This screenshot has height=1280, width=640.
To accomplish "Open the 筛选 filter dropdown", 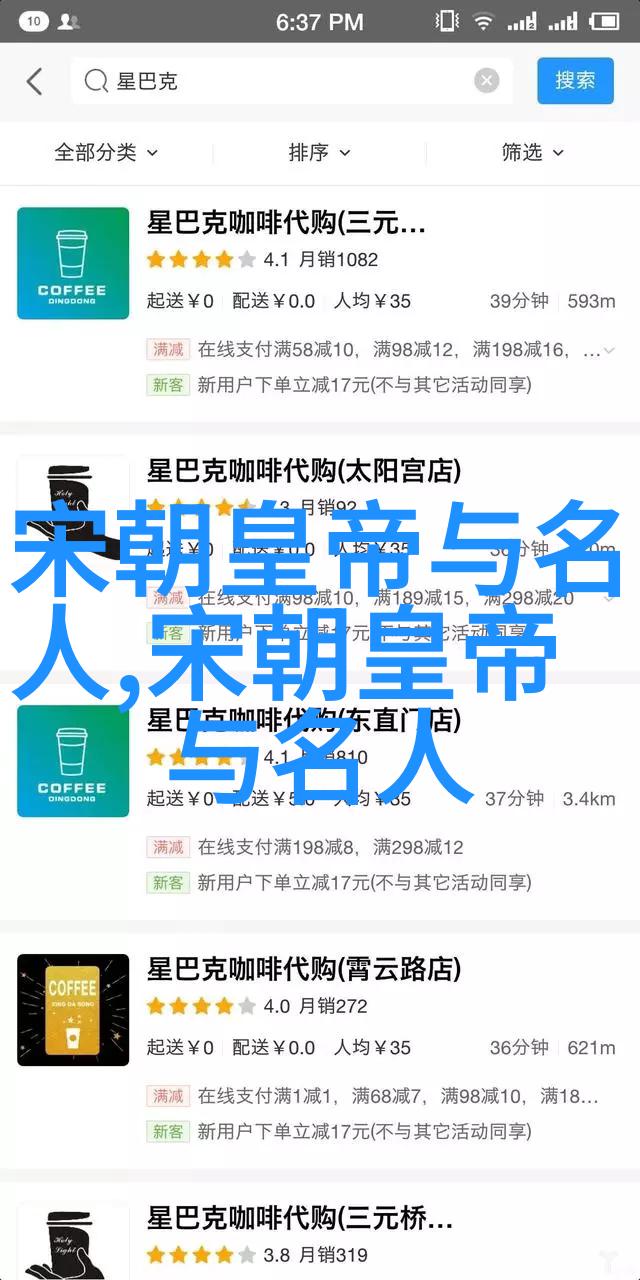I will coord(533,152).
